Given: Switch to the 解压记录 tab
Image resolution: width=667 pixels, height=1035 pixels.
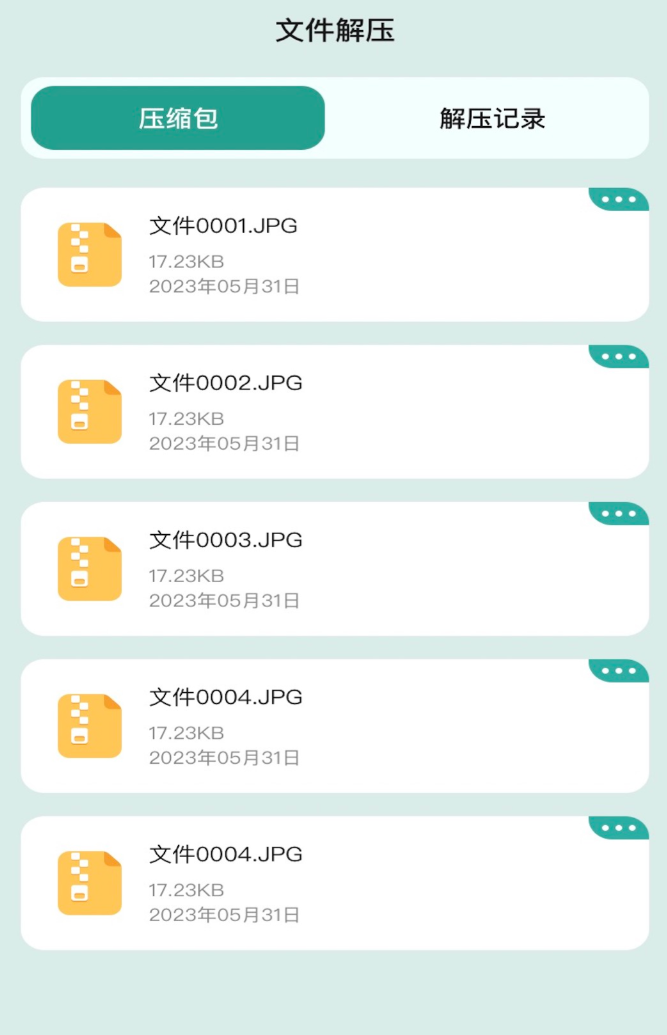Looking at the screenshot, I should tap(492, 119).
